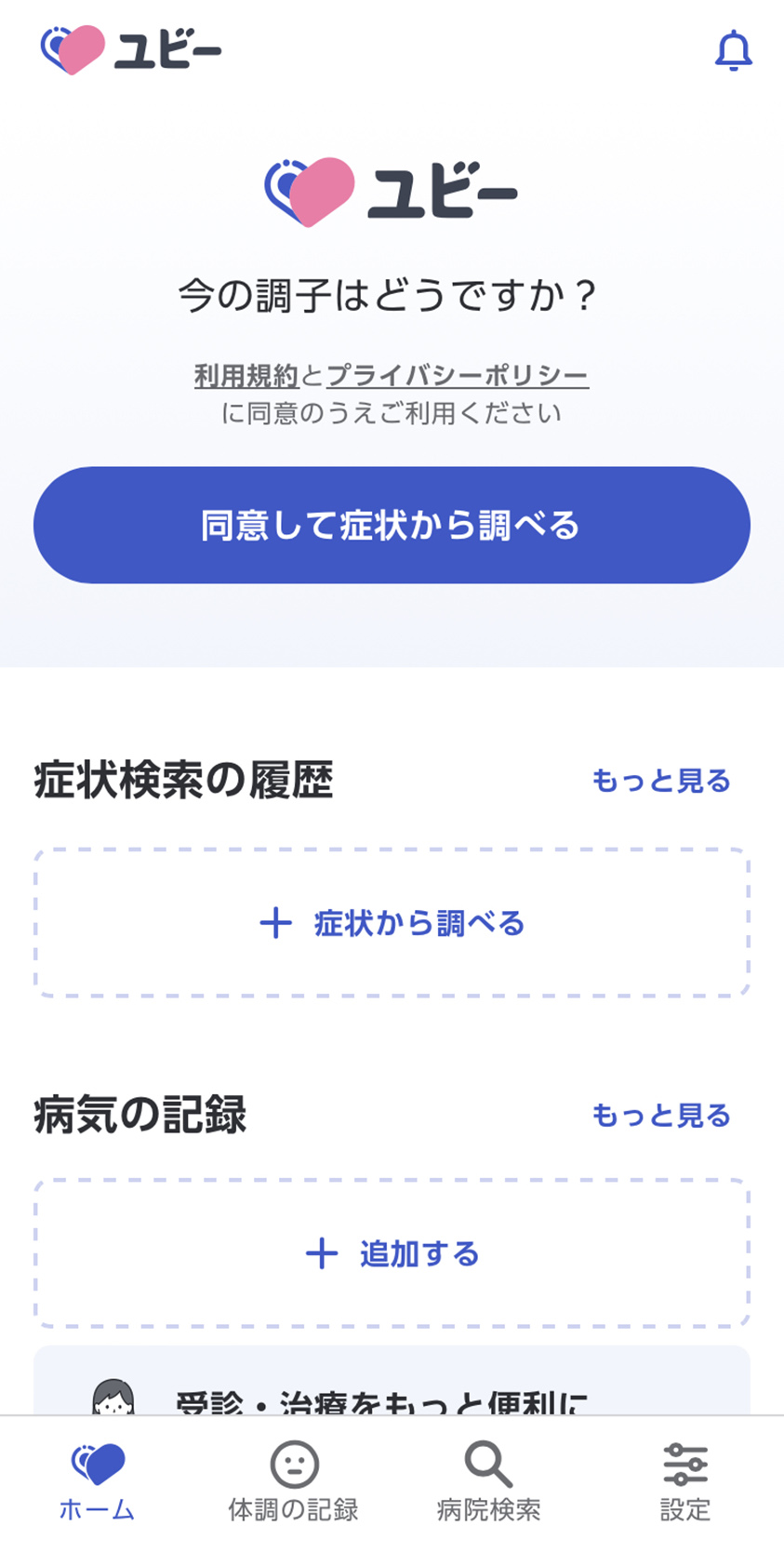Viewport: 784px width, 1566px height.
Task: Open the notifications bell
Action: pyautogui.click(x=733, y=51)
